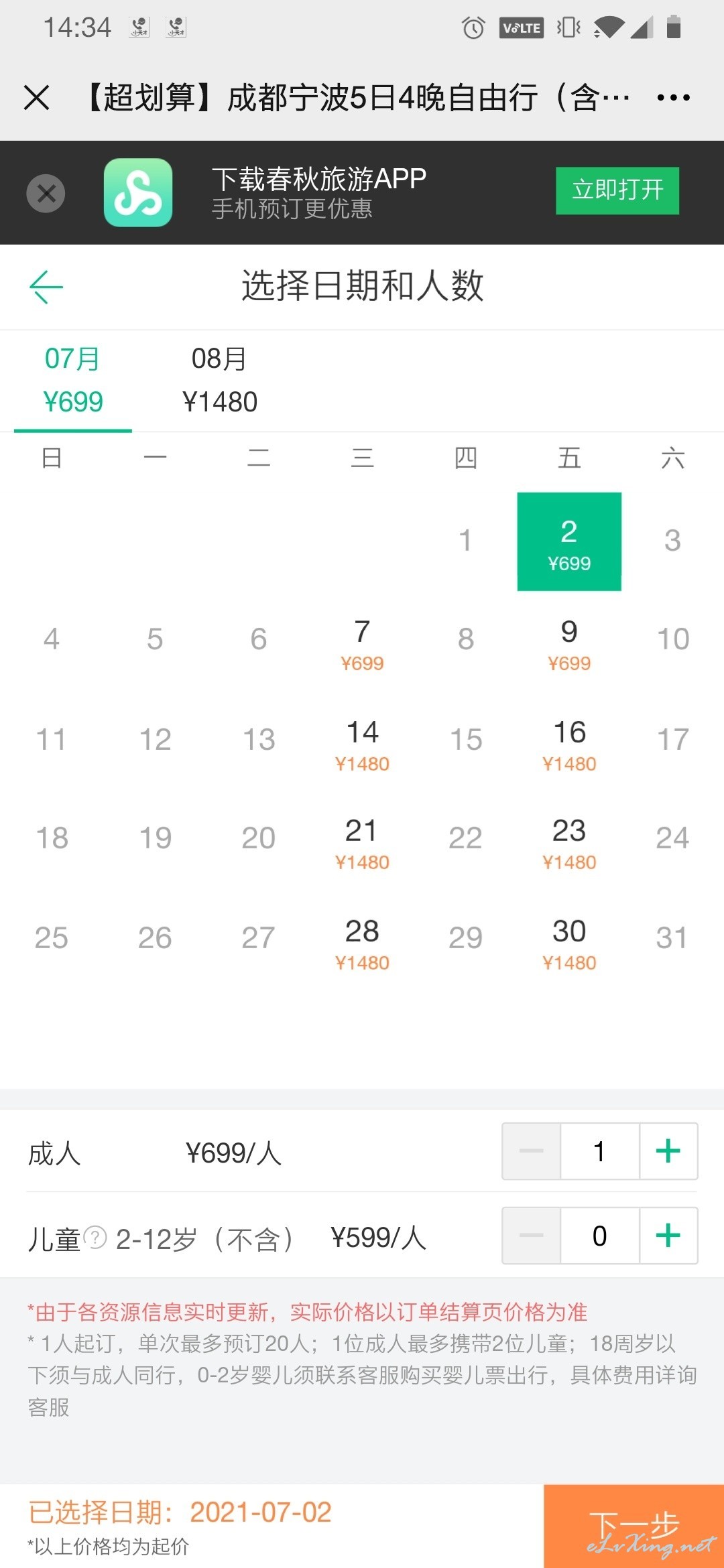Image resolution: width=724 pixels, height=1568 pixels.
Task: Increase the 成人 count
Action: [x=668, y=1151]
